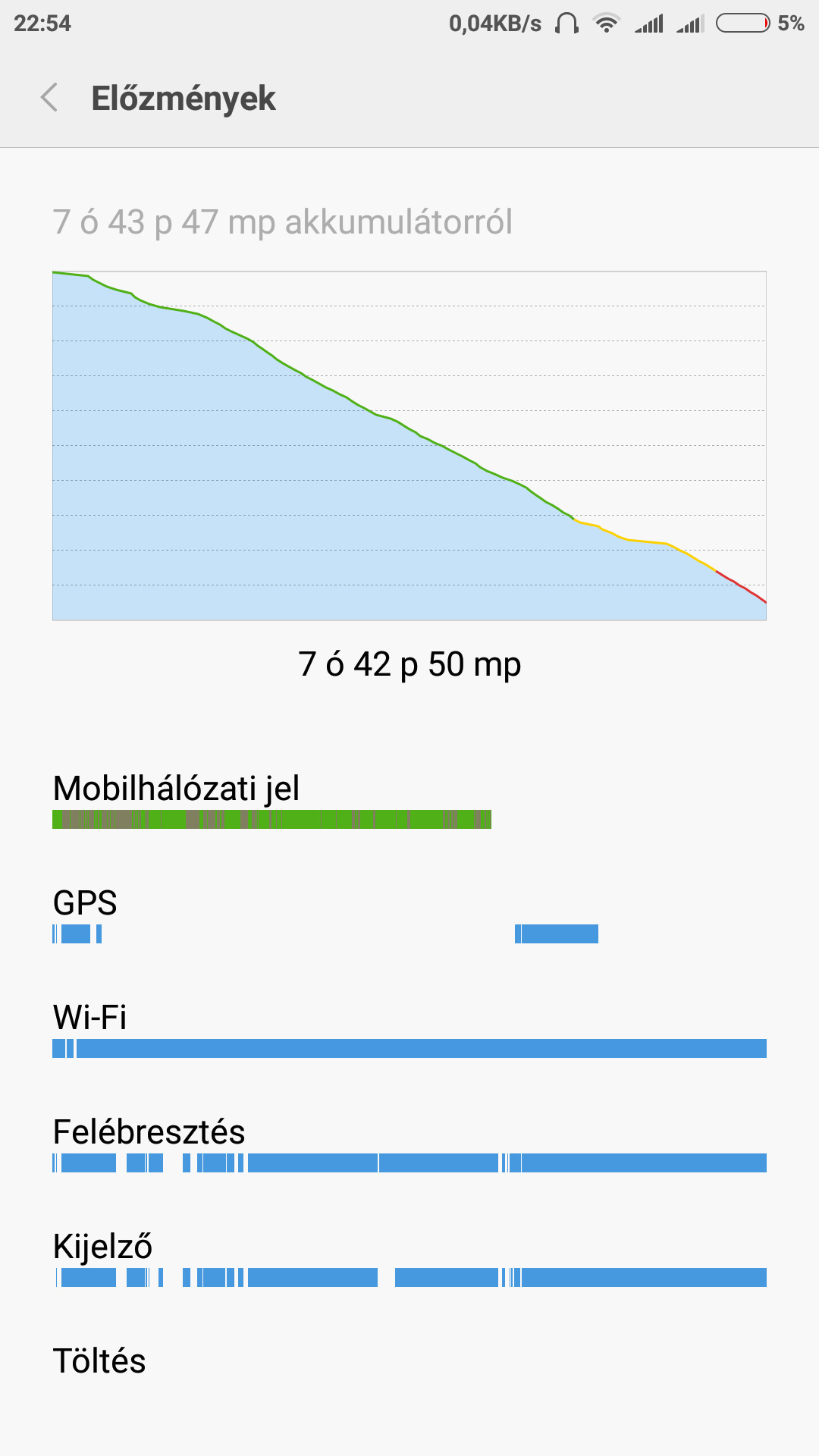The image size is (819, 1456).
Task: Go back from the Előzmények screen
Action: [49, 98]
